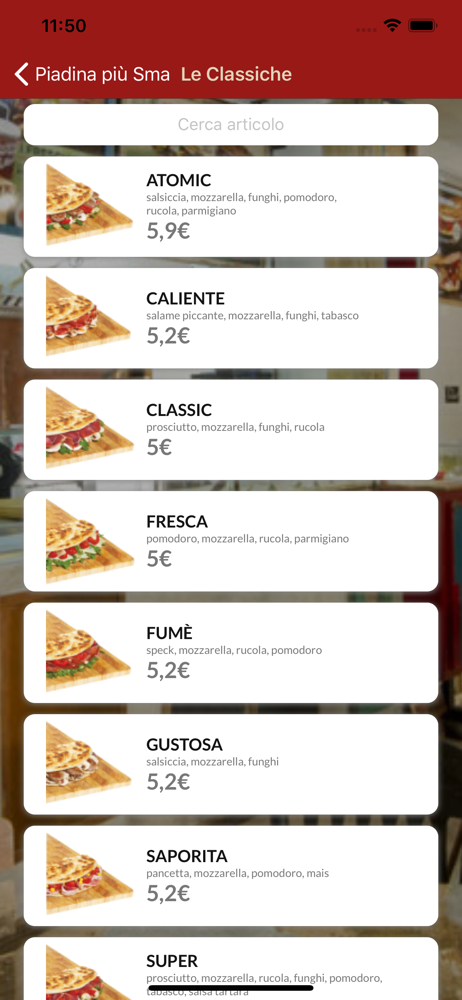Open the GUSTOSA piadina item

click(231, 765)
